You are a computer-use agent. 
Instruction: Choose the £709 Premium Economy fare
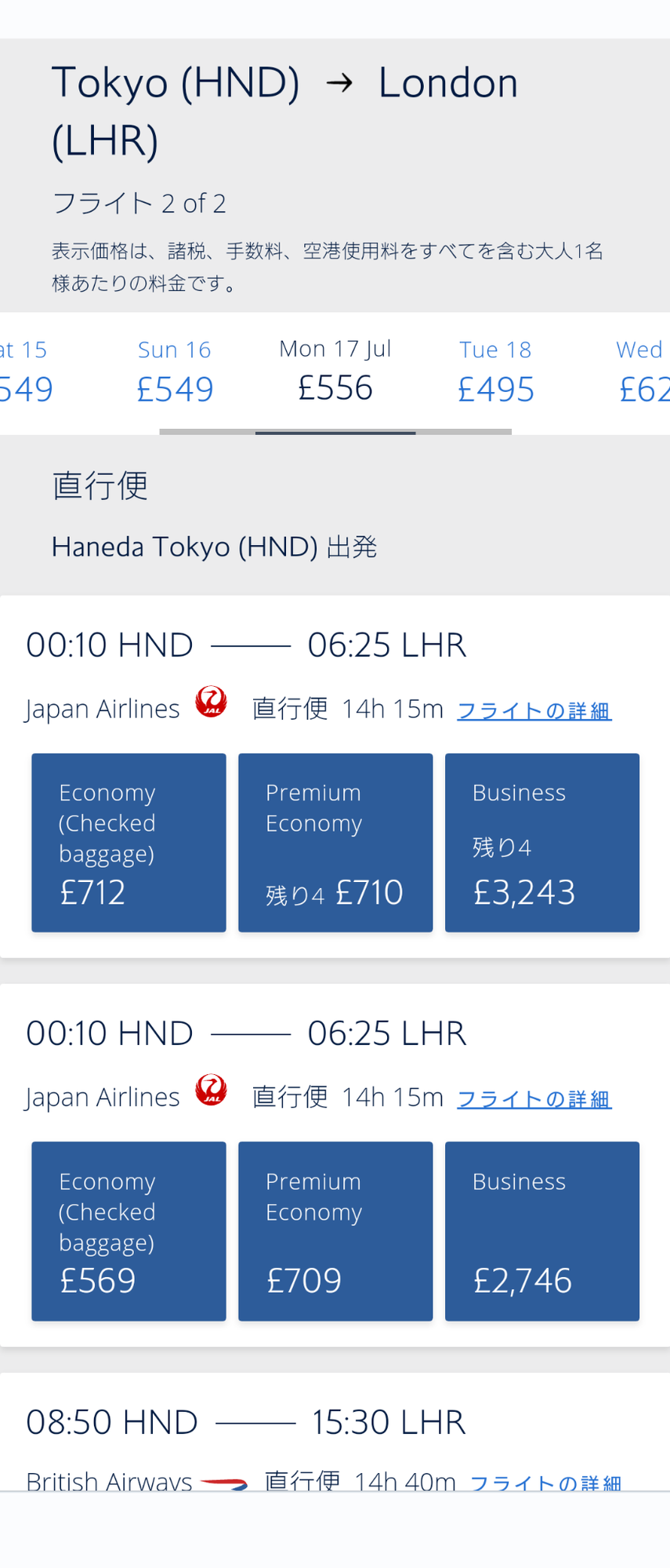click(335, 1231)
